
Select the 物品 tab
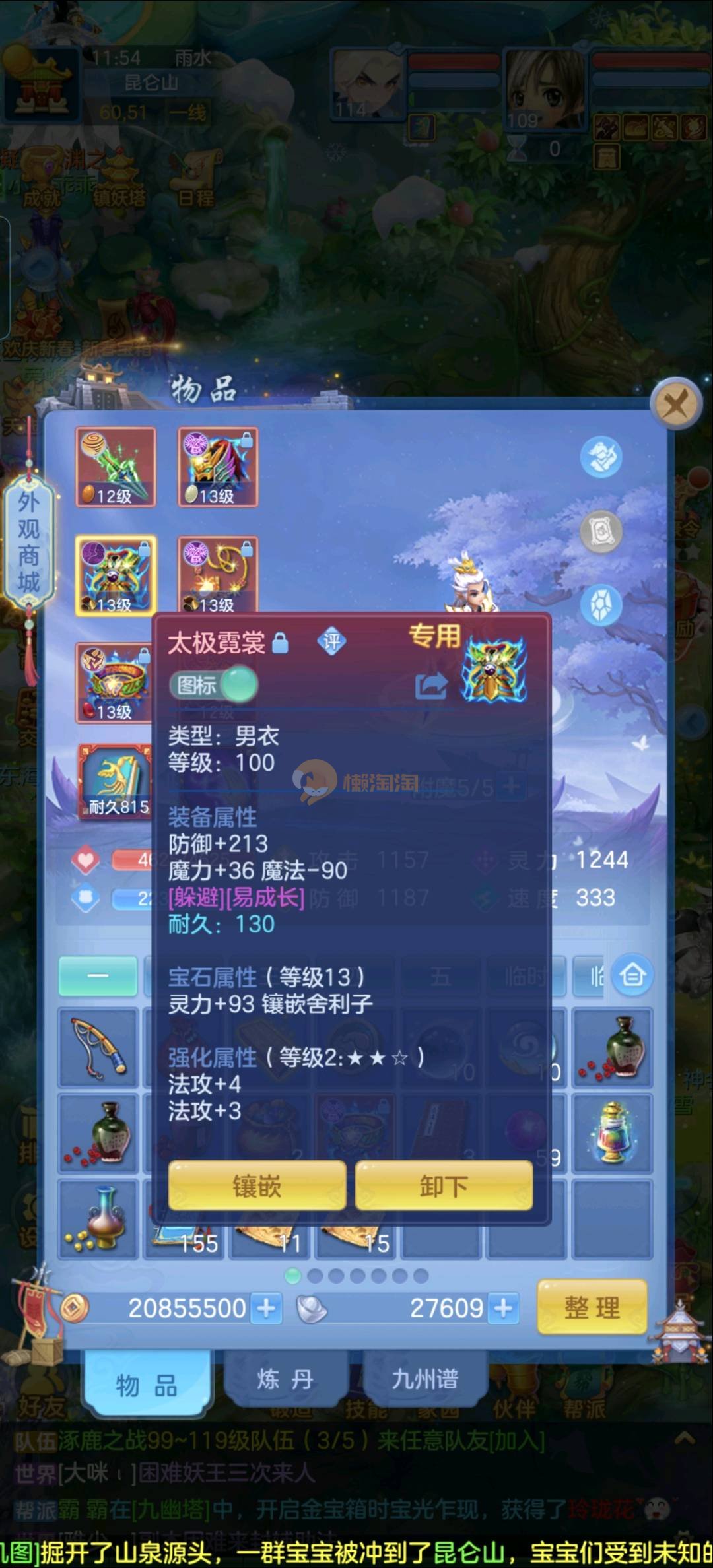[147, 1385]
